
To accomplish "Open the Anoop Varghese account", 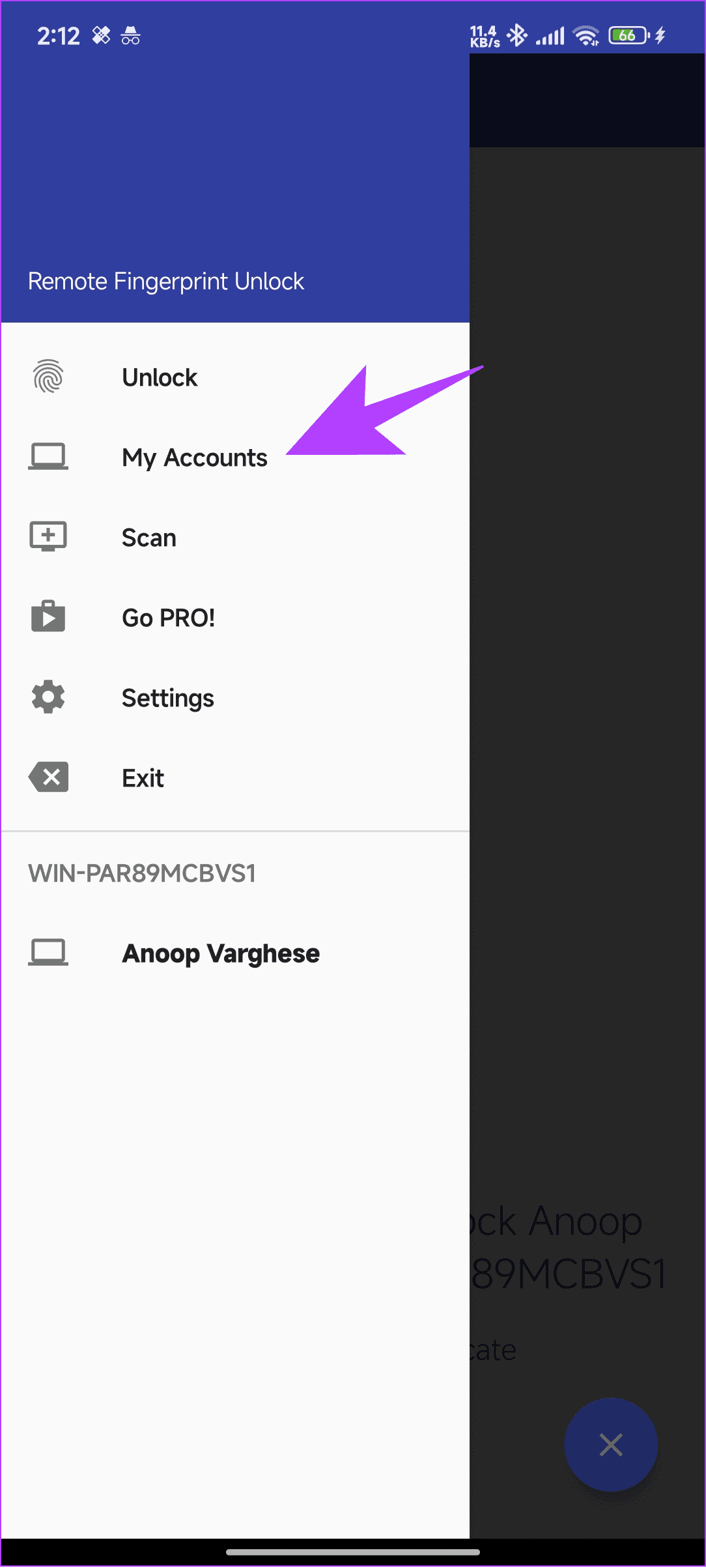I will 219,952.
